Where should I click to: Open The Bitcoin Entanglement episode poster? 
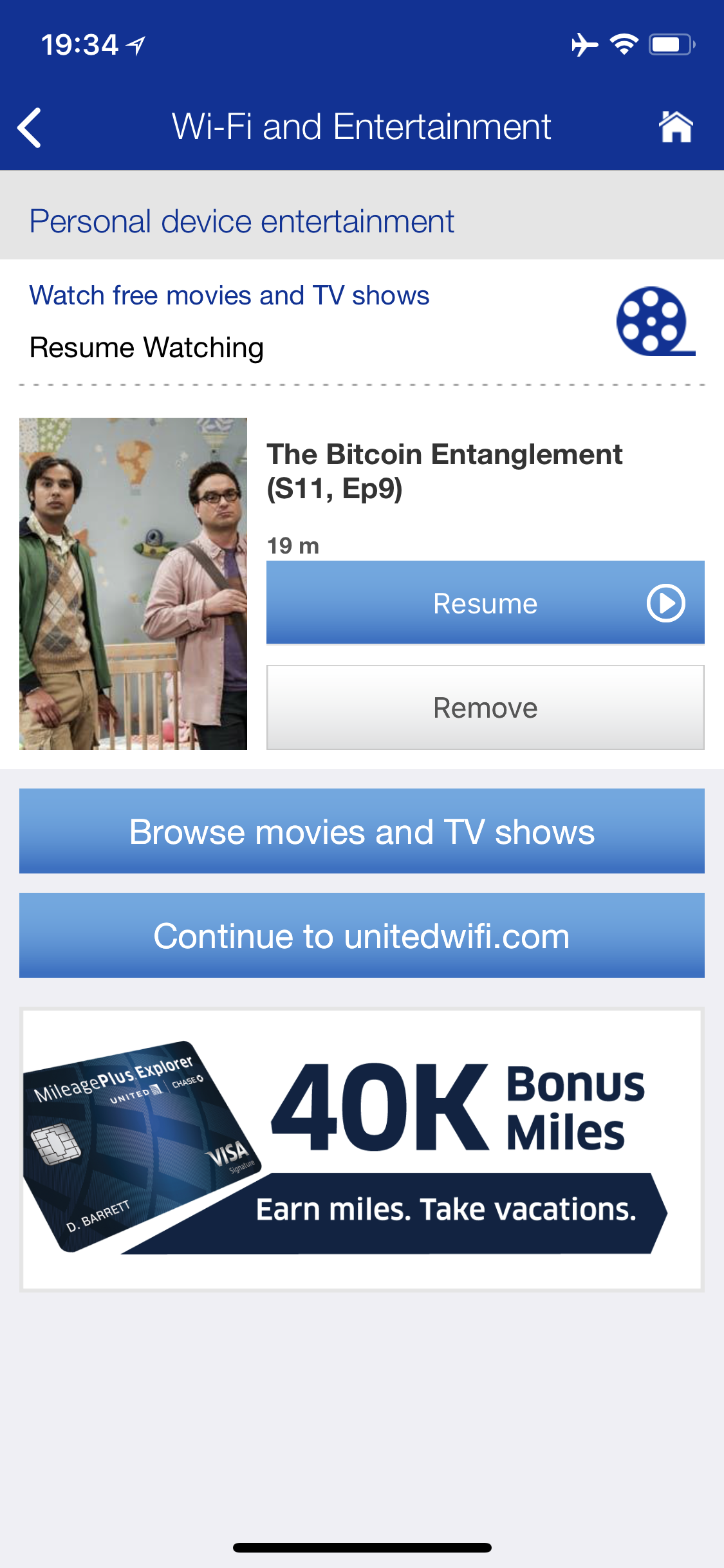click(133, 584)
